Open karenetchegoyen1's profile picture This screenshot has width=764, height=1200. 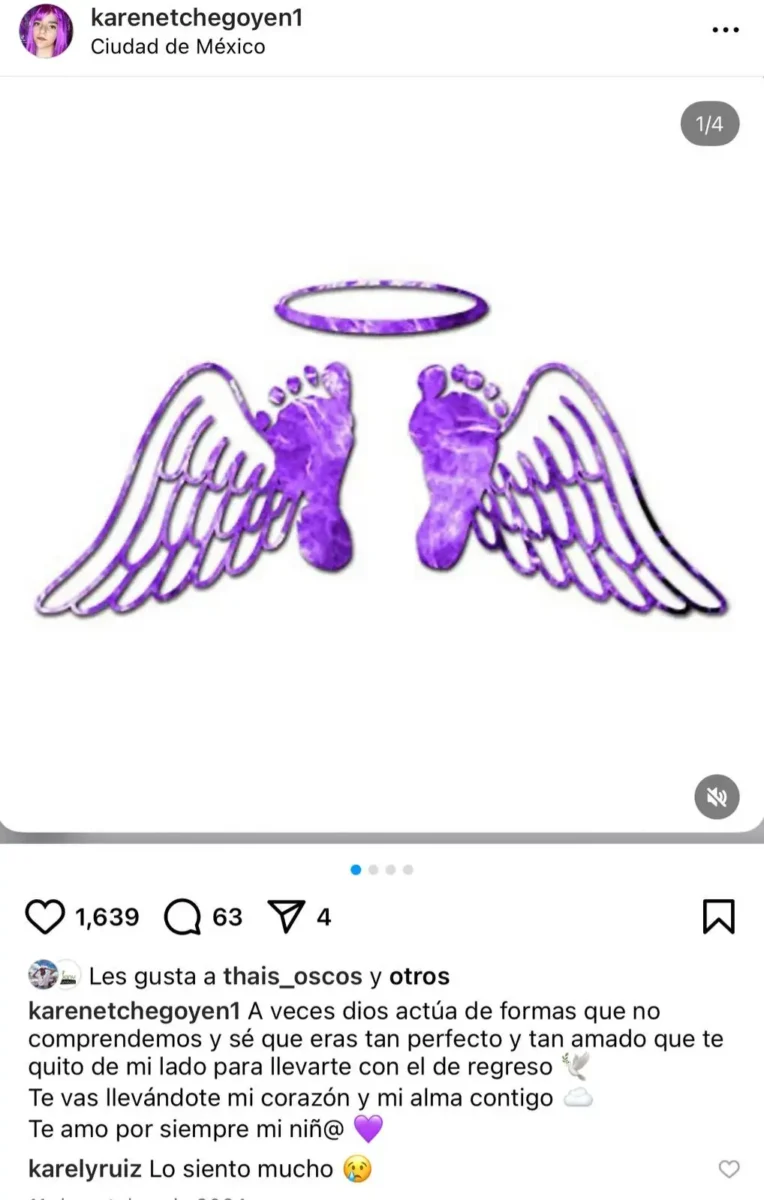click(46, 31)
